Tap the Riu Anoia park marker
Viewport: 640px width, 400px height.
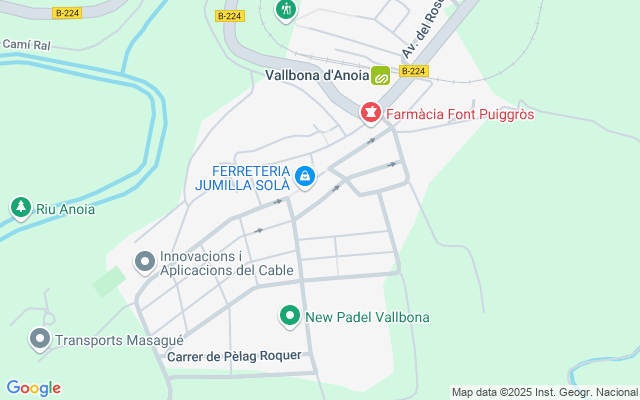click(x=20, y=208)
